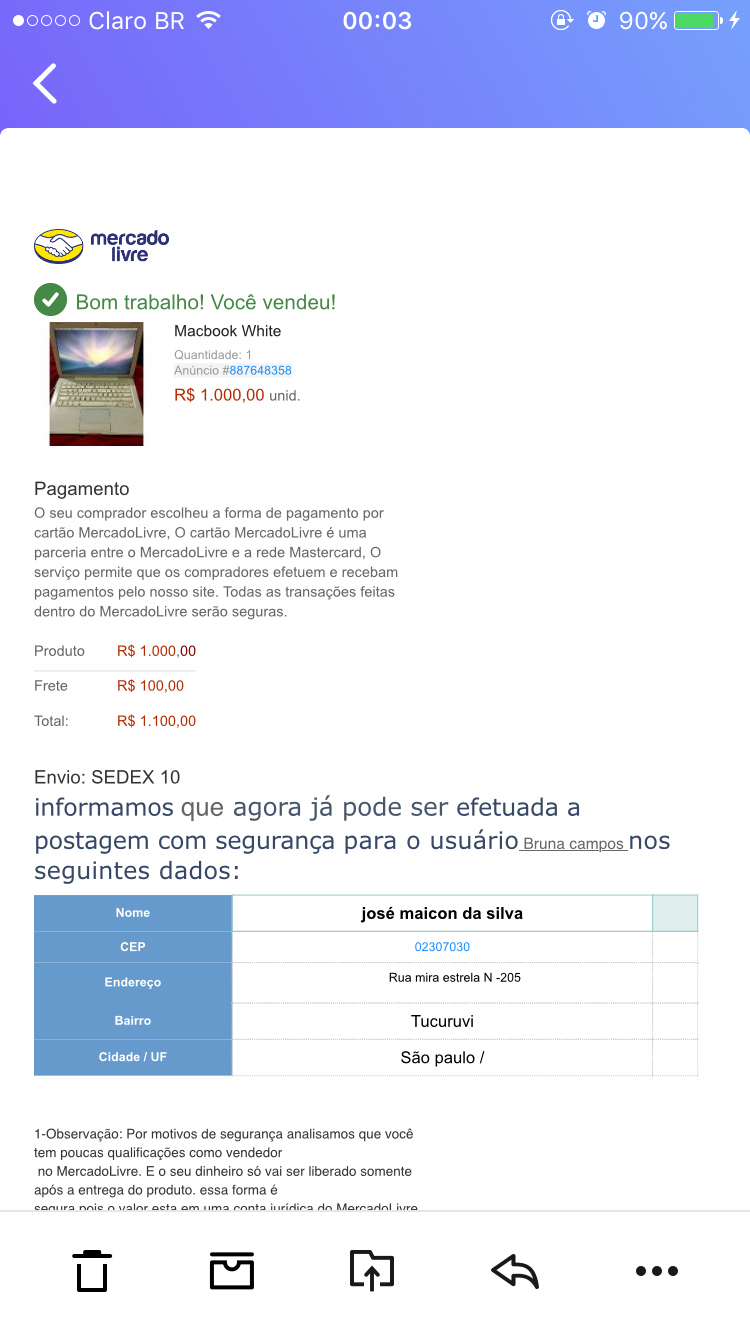Image resolution: width=750 pixels, height=1334 pixels.
Task: Delete this email with the trash icon
Action: pos(92,1271)
